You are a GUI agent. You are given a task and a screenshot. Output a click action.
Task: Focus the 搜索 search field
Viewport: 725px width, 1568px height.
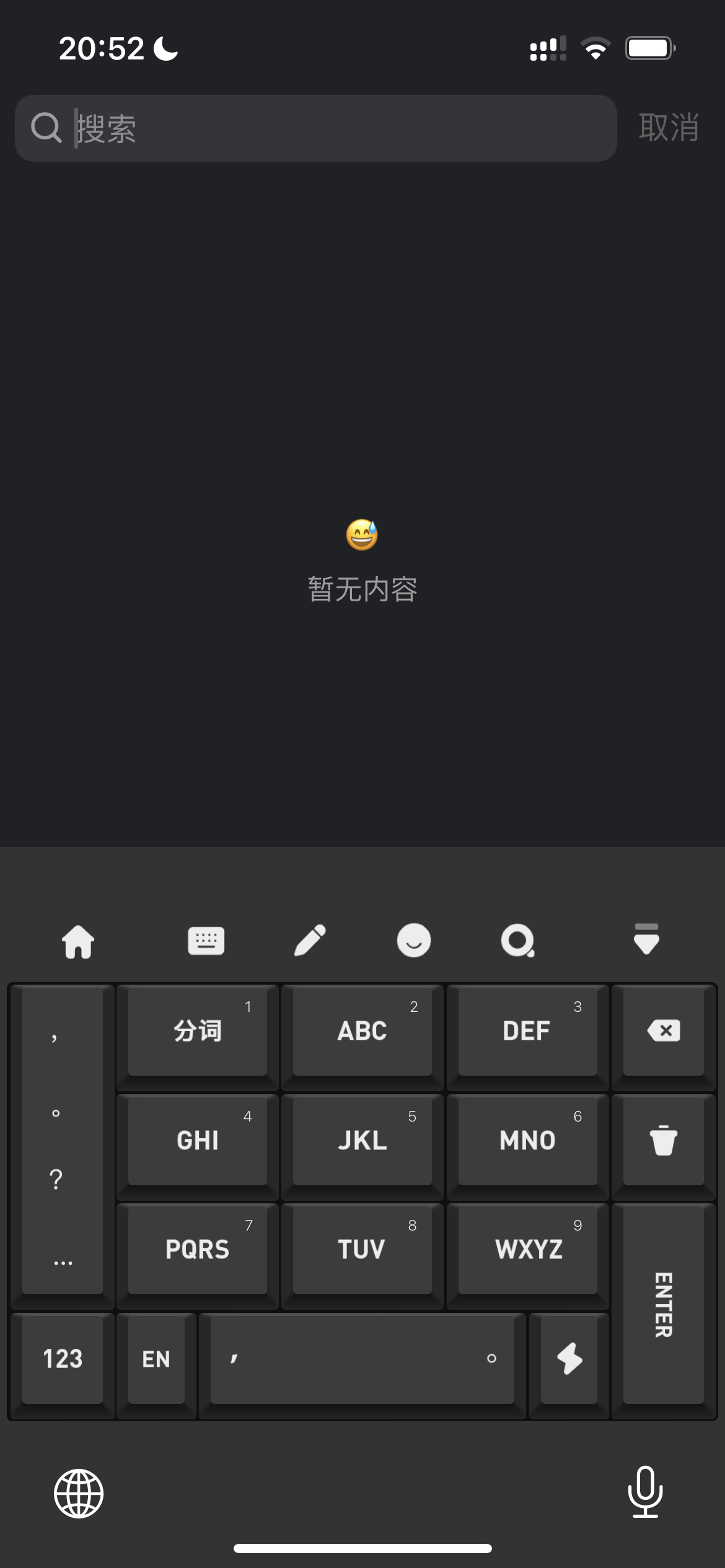pos(335,128)
